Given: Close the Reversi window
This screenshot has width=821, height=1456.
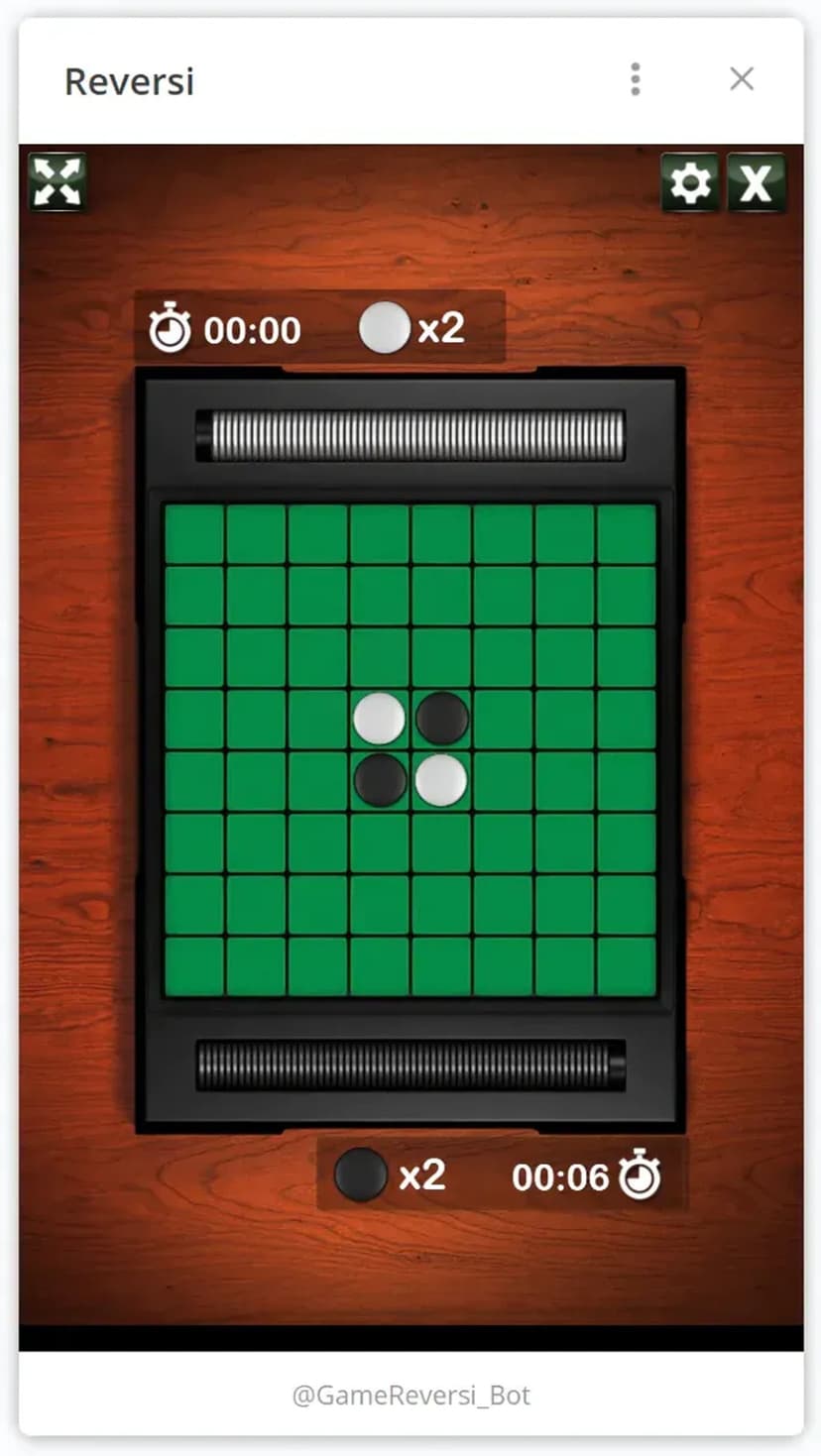Looking at the screenshot, I should coord(742,79).
